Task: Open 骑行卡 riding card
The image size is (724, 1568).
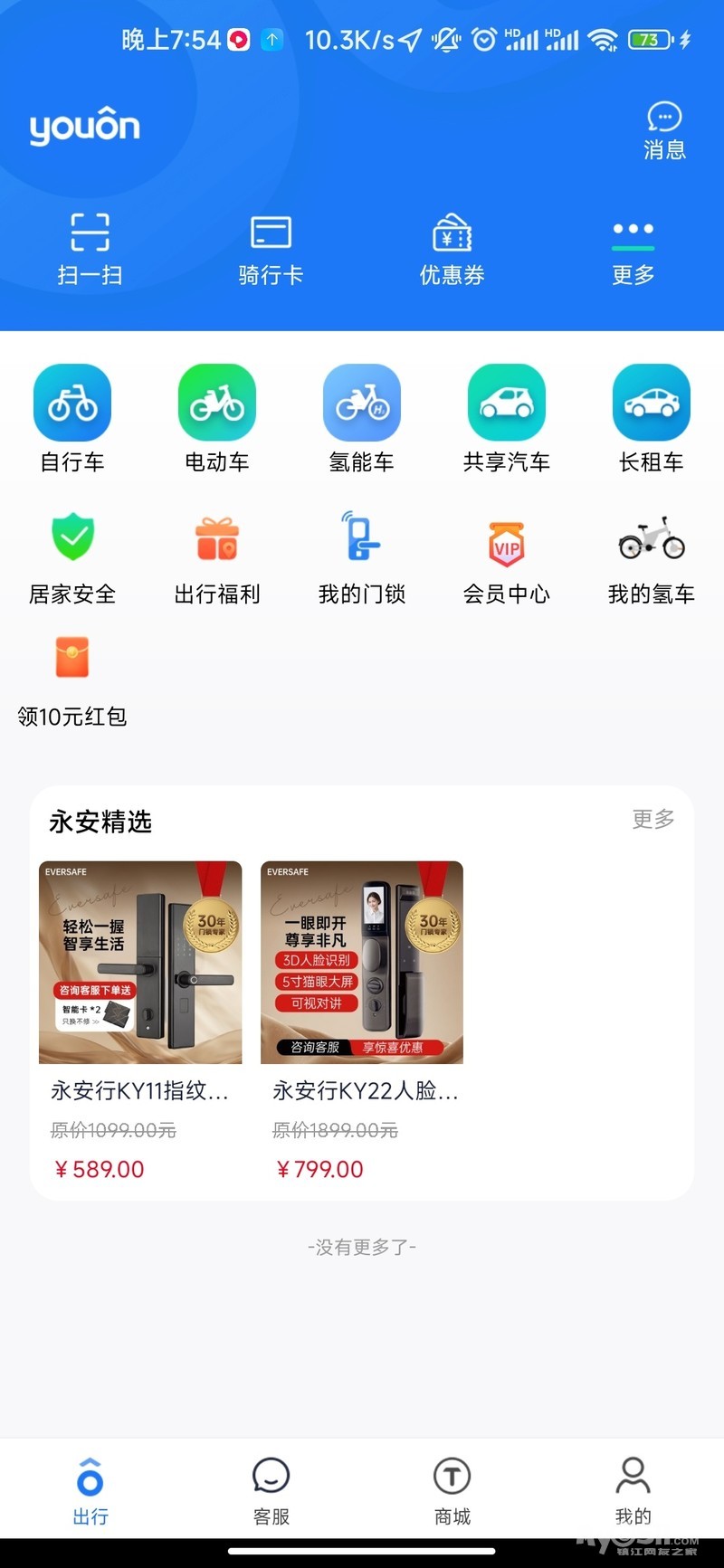Action: pos(271,248)
